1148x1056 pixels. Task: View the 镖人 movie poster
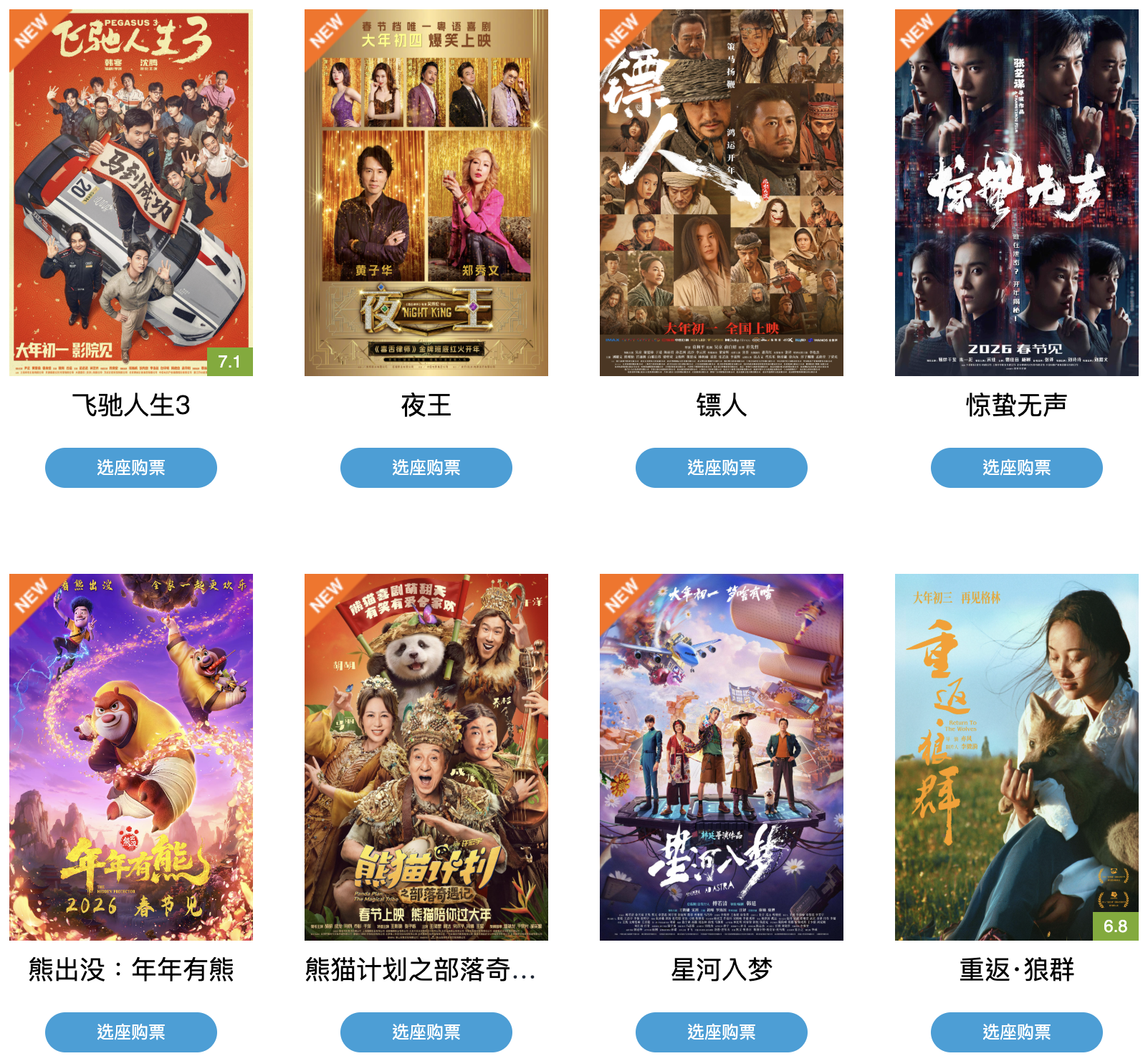722,192
